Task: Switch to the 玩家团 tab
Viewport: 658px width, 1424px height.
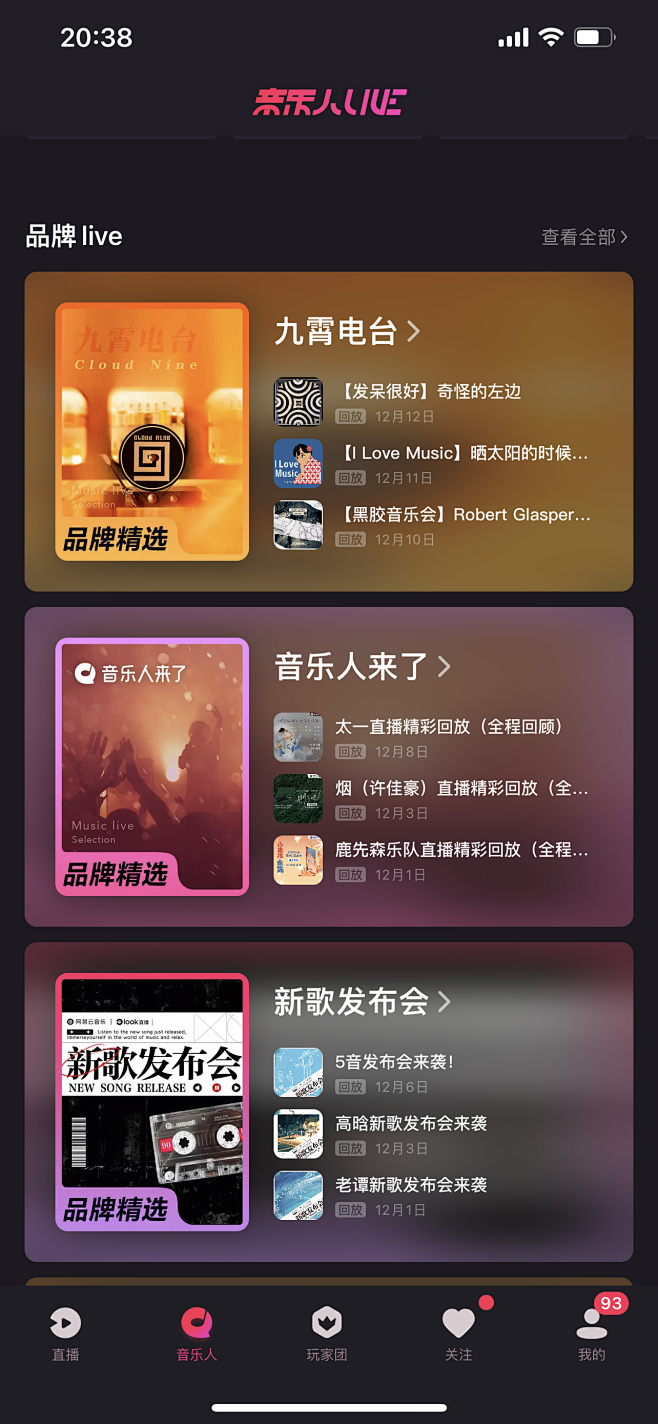Action: pos(326,1334)
